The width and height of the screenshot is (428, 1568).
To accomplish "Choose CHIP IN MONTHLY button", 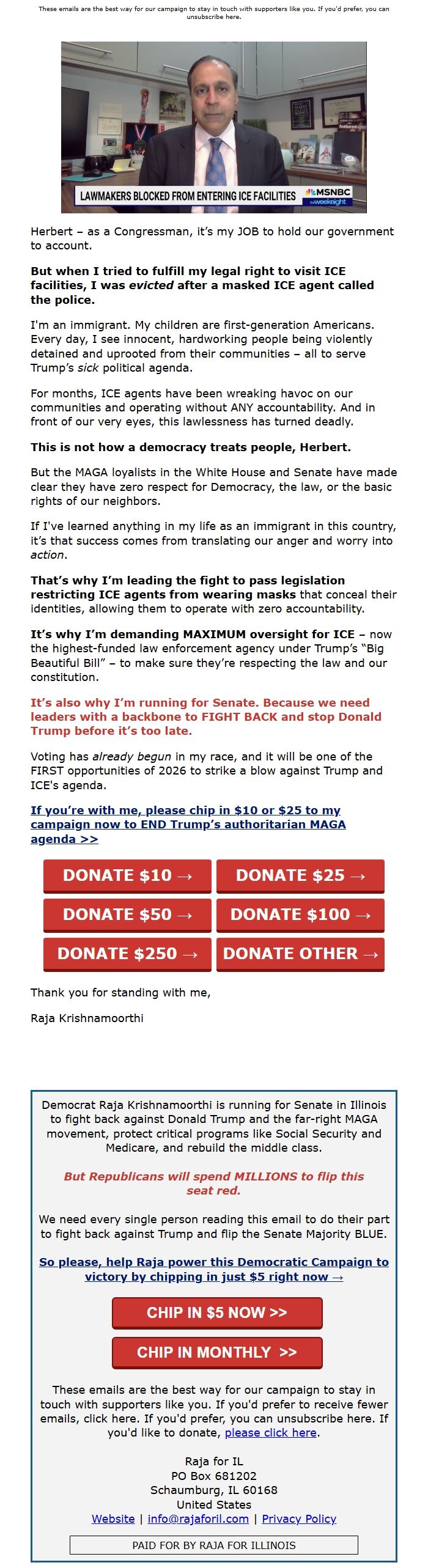I will click(216, 1352).
